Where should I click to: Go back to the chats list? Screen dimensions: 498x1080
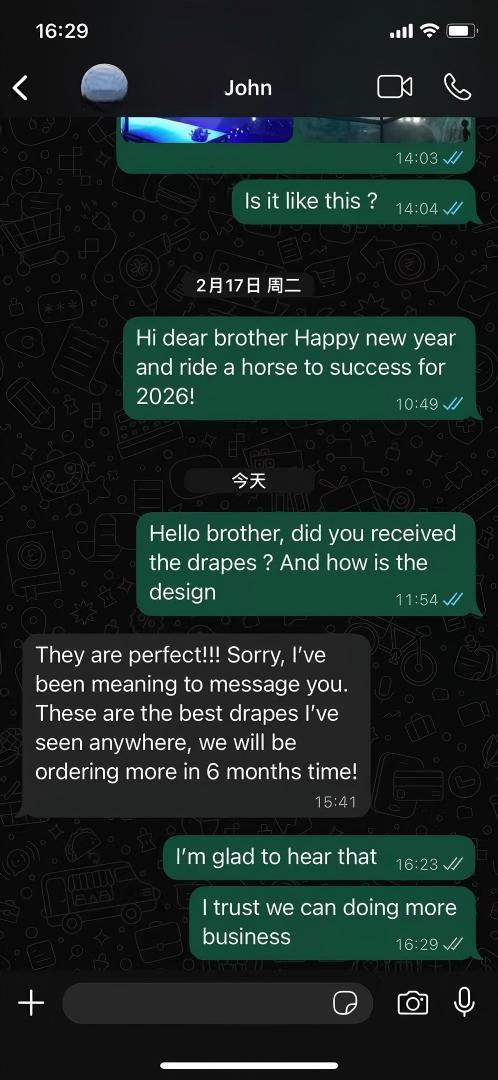pos(21,88)
